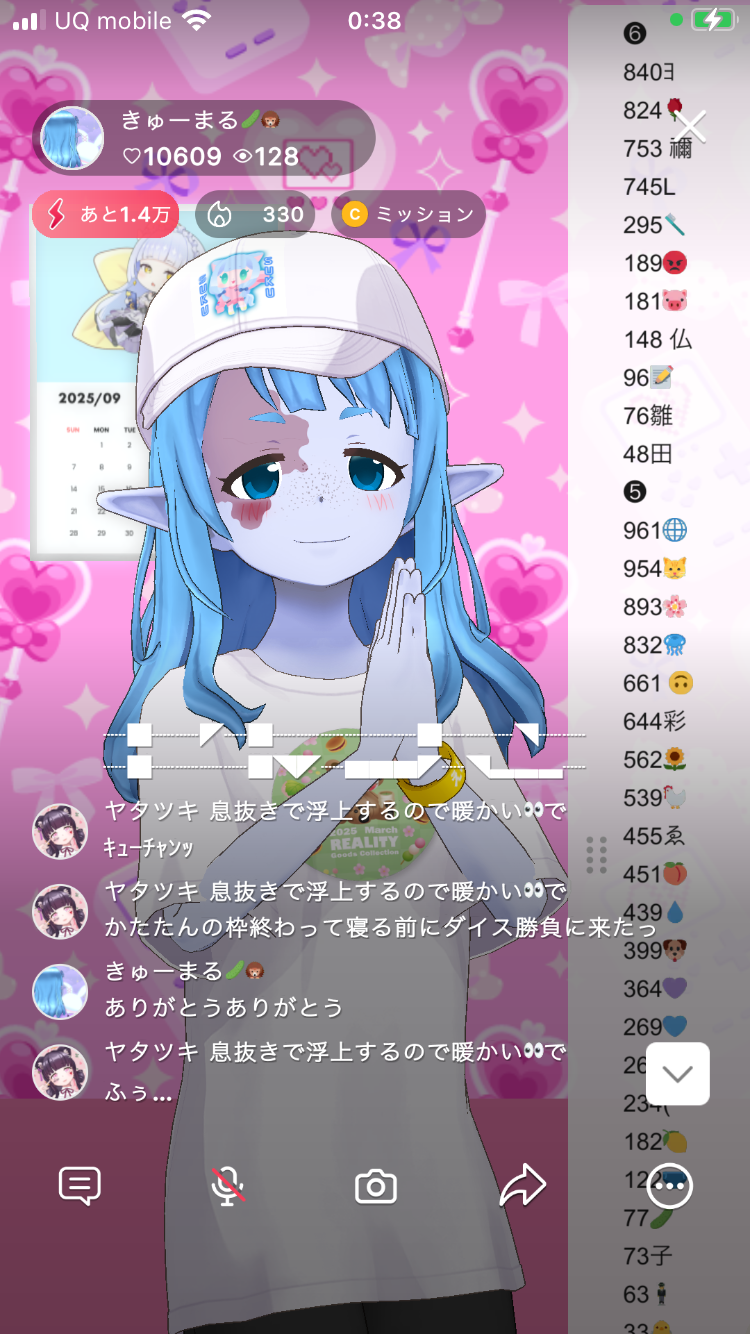Open the comment input icon
Viewport: 750px width, 1334px height.
(x=80, y=1186)
